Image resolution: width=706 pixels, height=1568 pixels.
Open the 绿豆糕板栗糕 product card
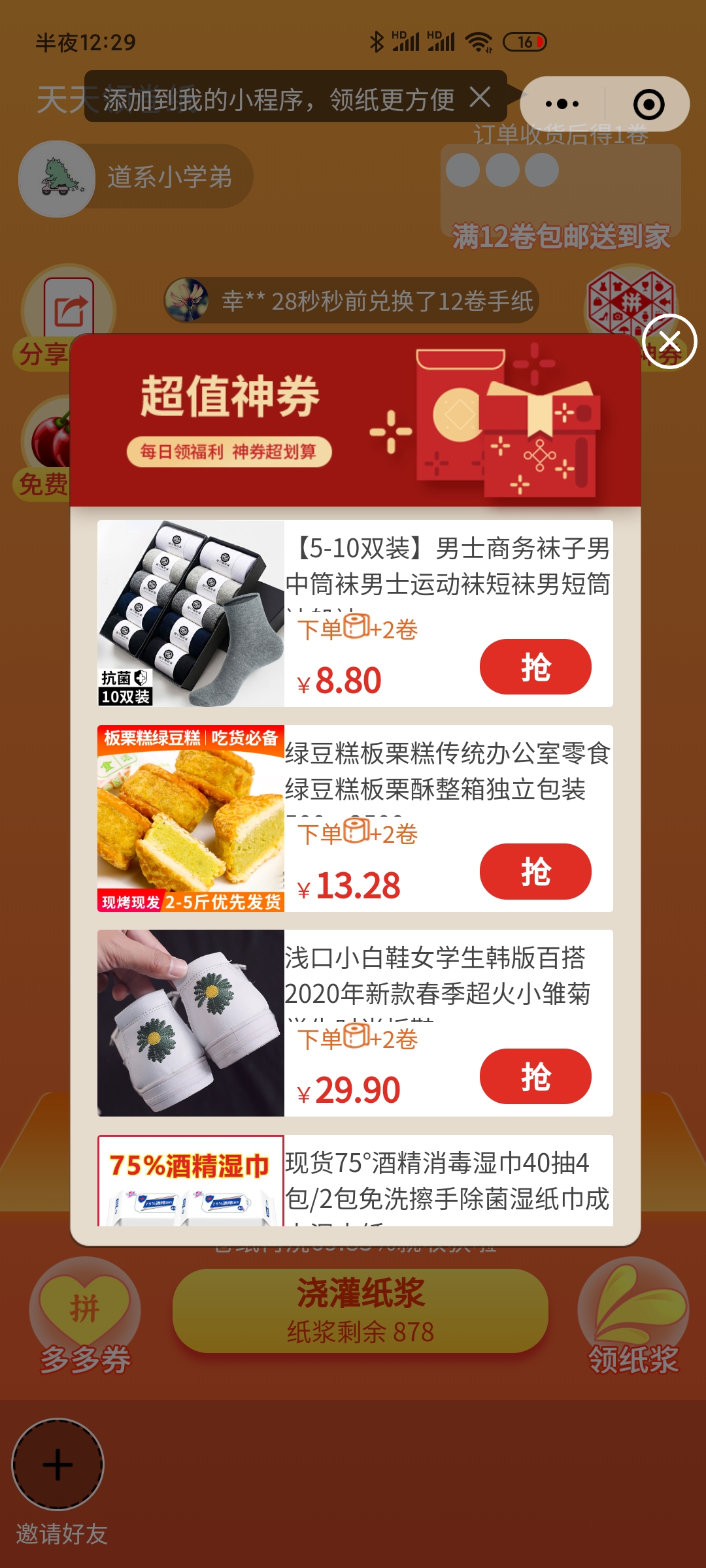[191, 818]
